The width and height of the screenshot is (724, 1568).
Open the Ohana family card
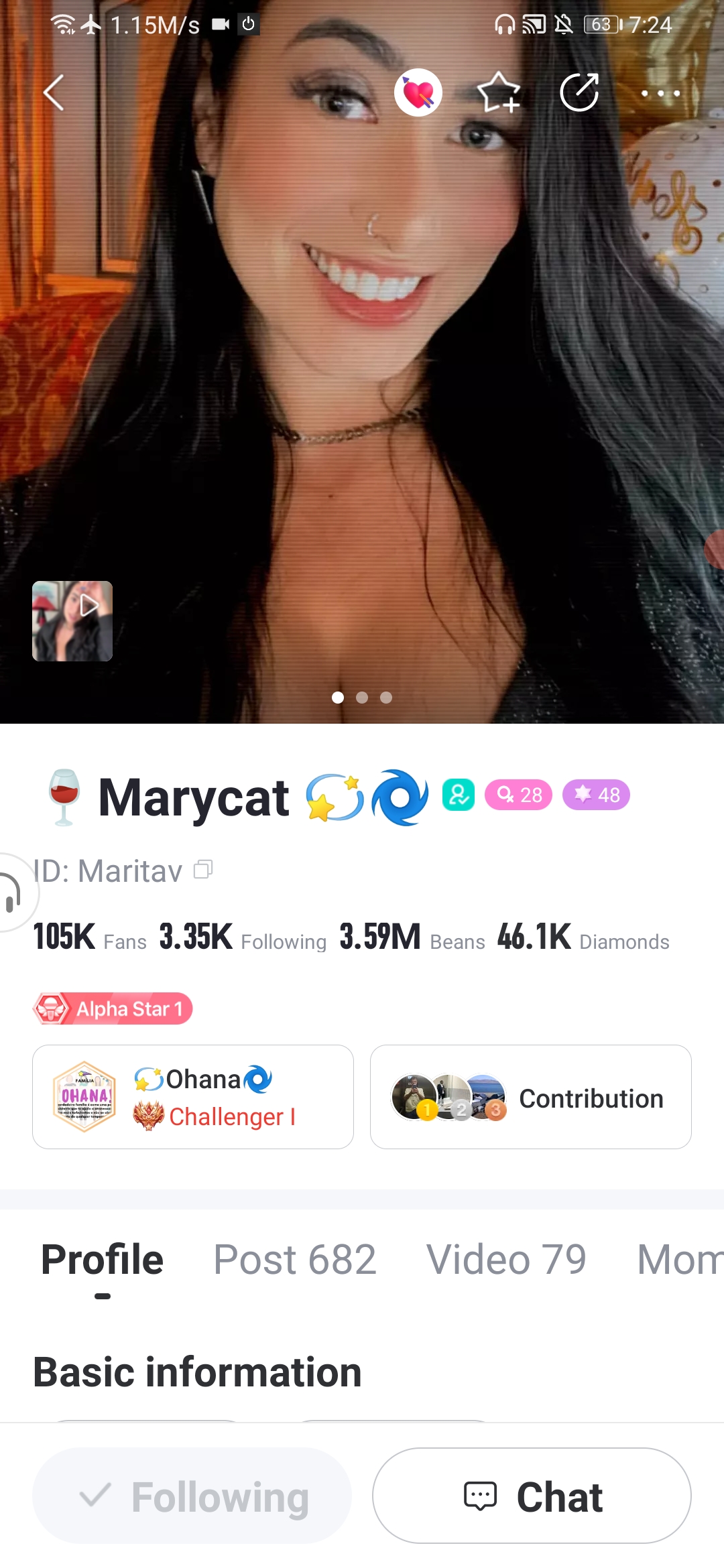193,1097
